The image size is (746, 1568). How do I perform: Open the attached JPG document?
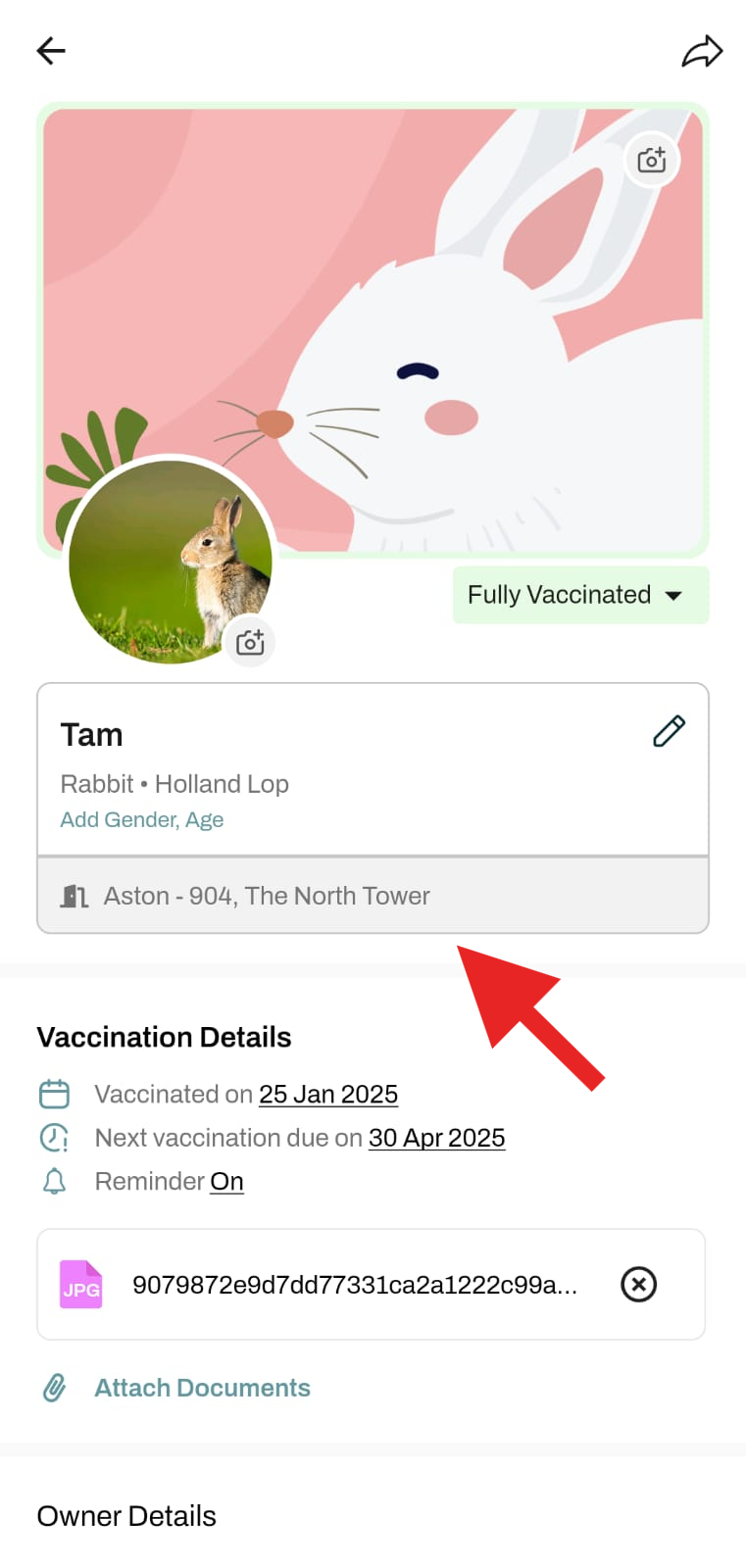pos(354,1285)
